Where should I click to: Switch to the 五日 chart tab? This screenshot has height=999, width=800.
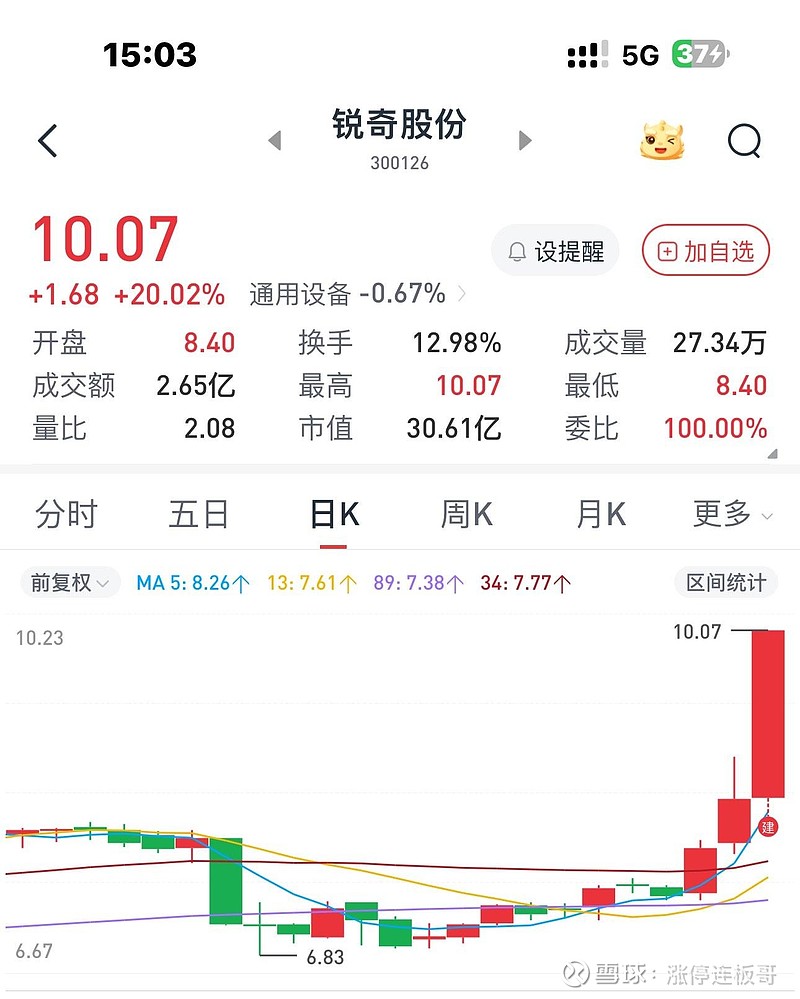(199, 515)
